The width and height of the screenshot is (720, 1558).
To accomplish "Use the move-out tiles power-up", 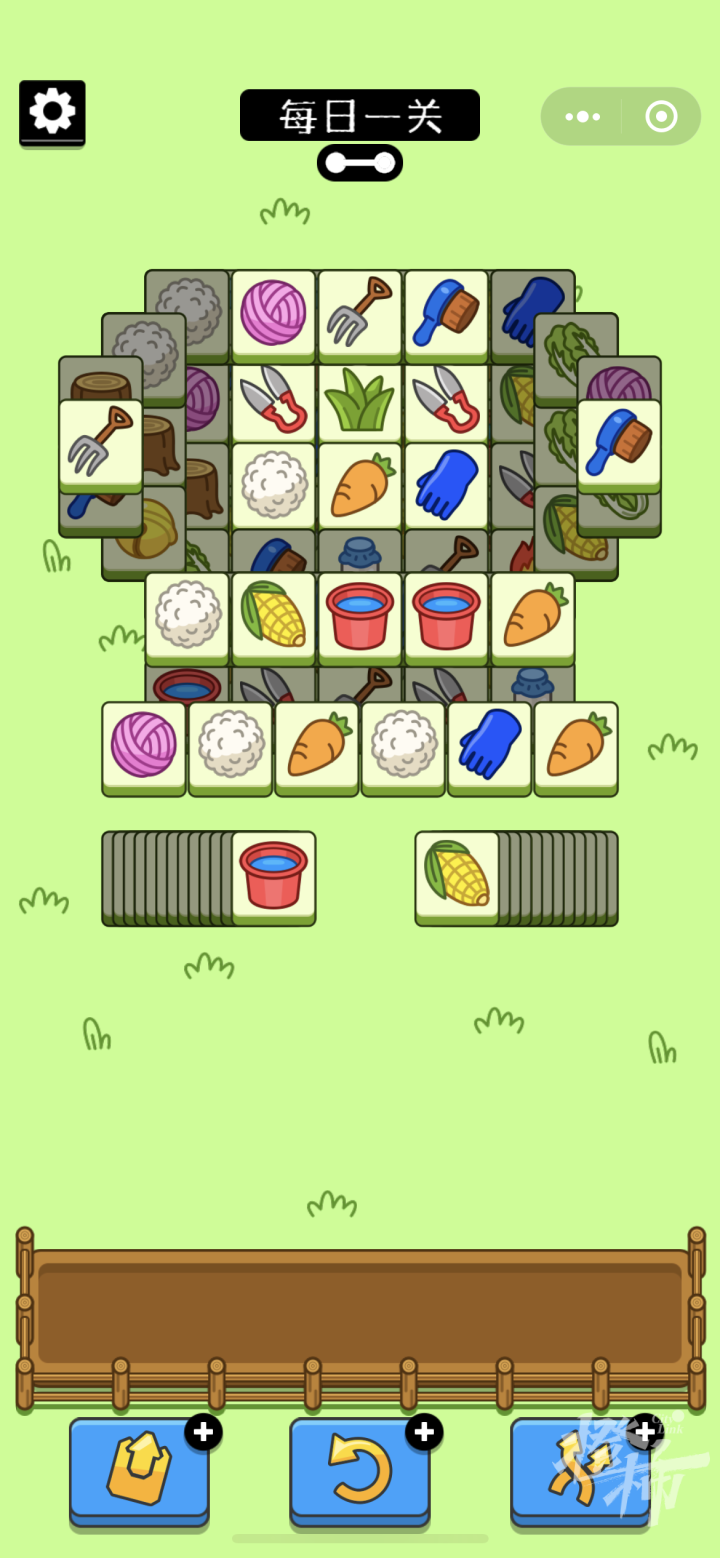I will tap(139, 1467).
